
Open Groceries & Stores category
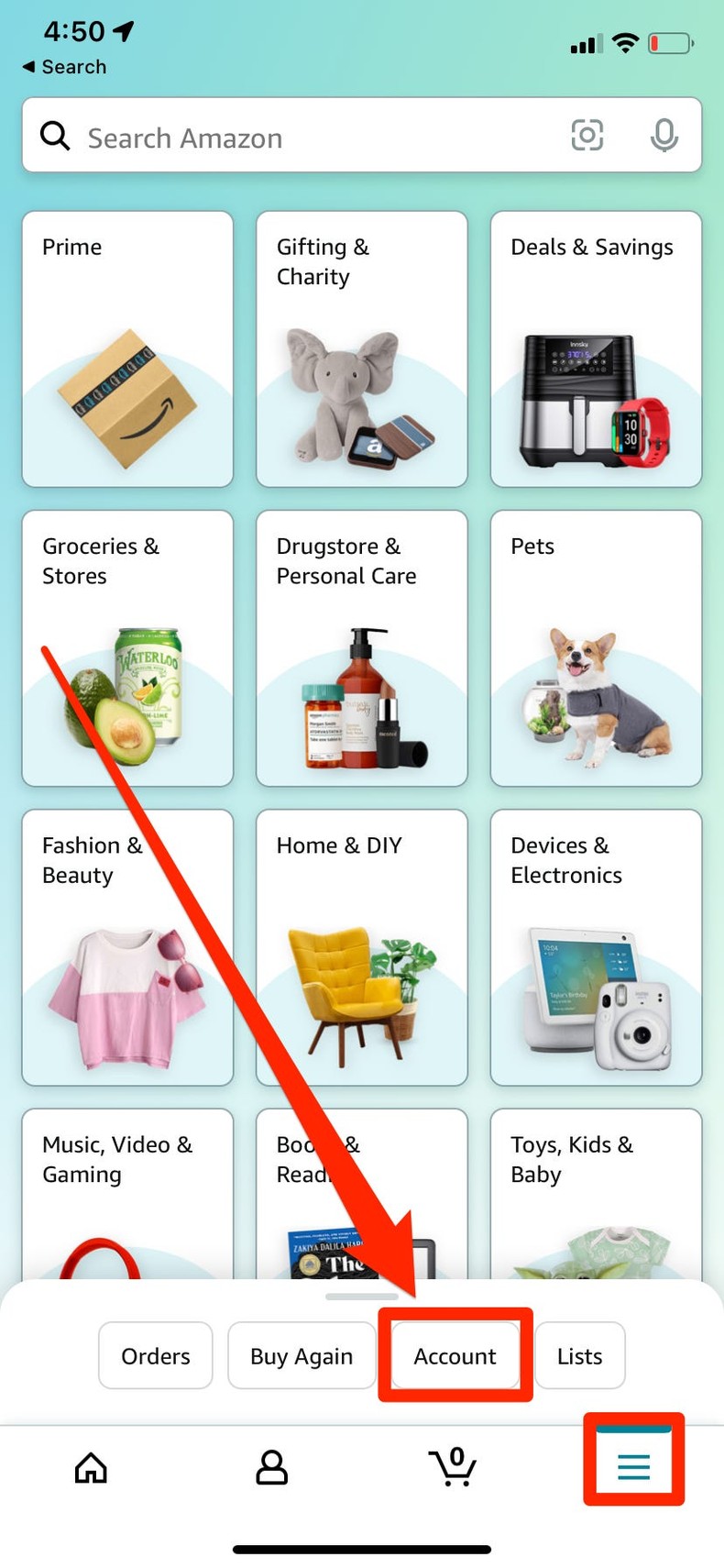coord(127,647)
